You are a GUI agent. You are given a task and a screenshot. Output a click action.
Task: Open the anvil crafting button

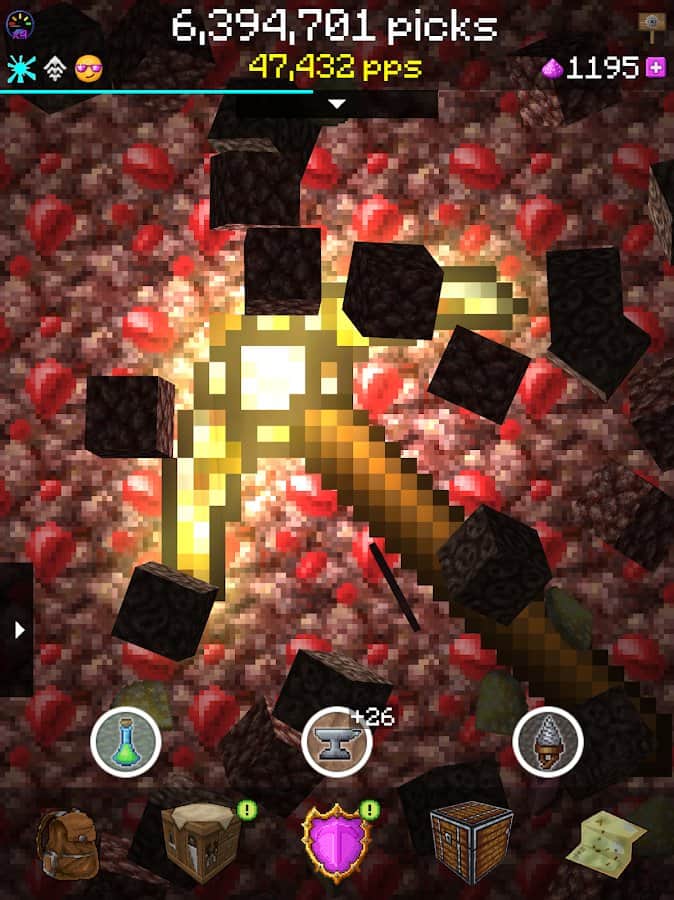337,742
